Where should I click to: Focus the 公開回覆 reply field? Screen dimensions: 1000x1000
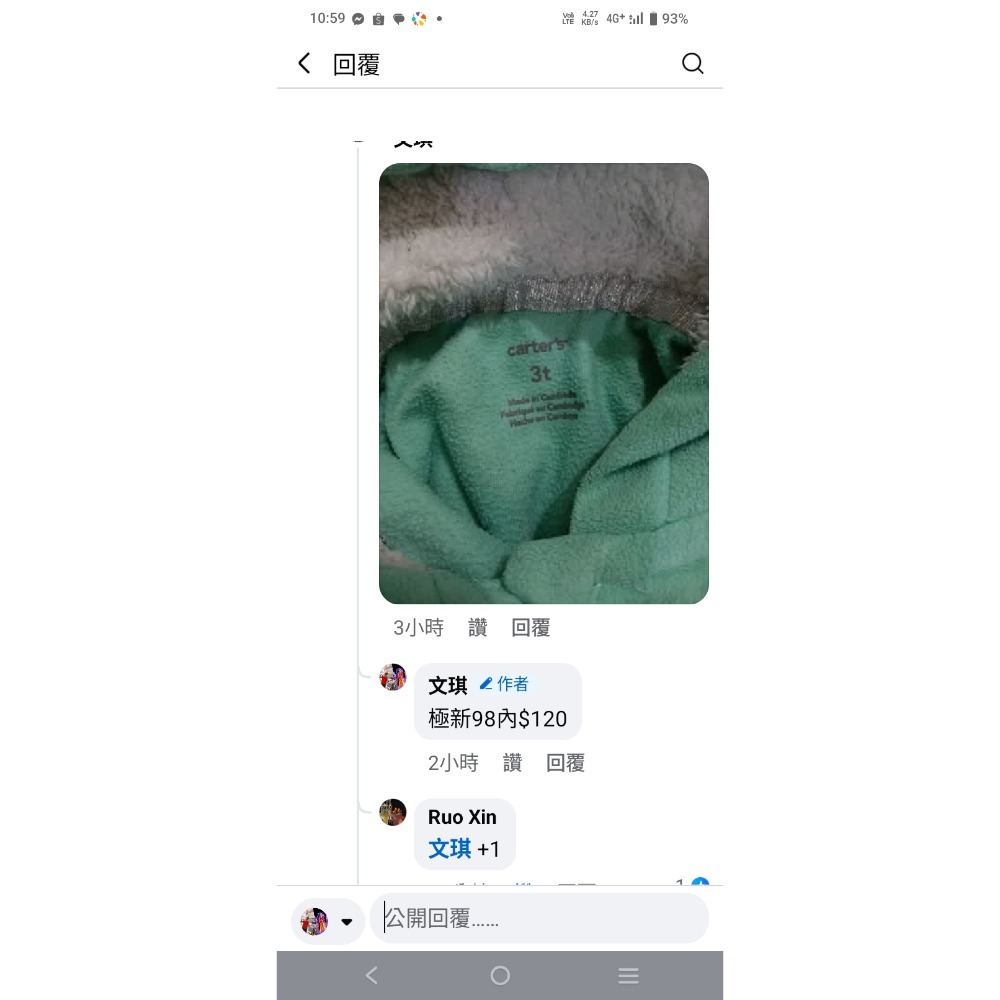click(x=540, y=919)
